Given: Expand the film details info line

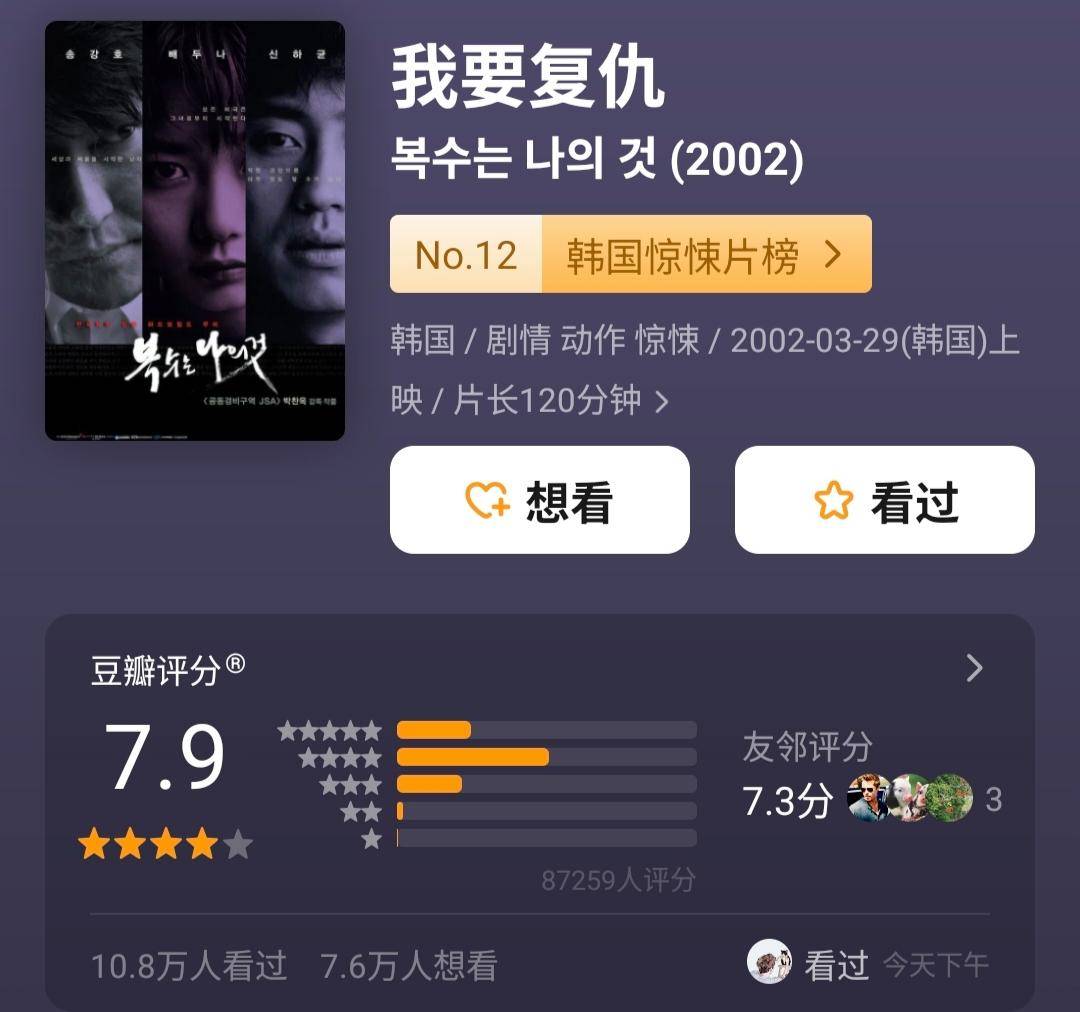Looking at the screenshot, I should (661, 402).
